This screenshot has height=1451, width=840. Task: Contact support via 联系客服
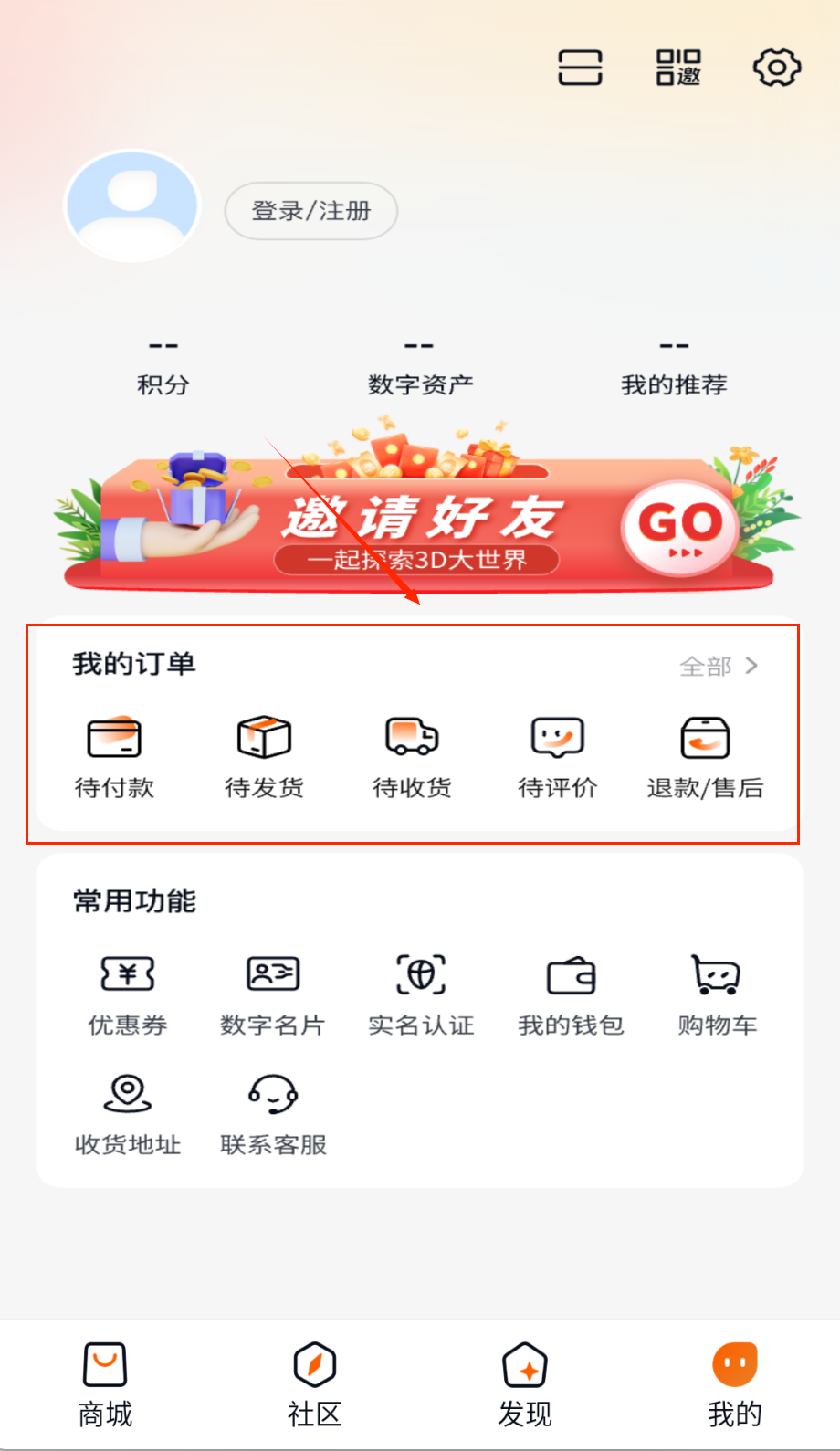(x=273, y=1113)
